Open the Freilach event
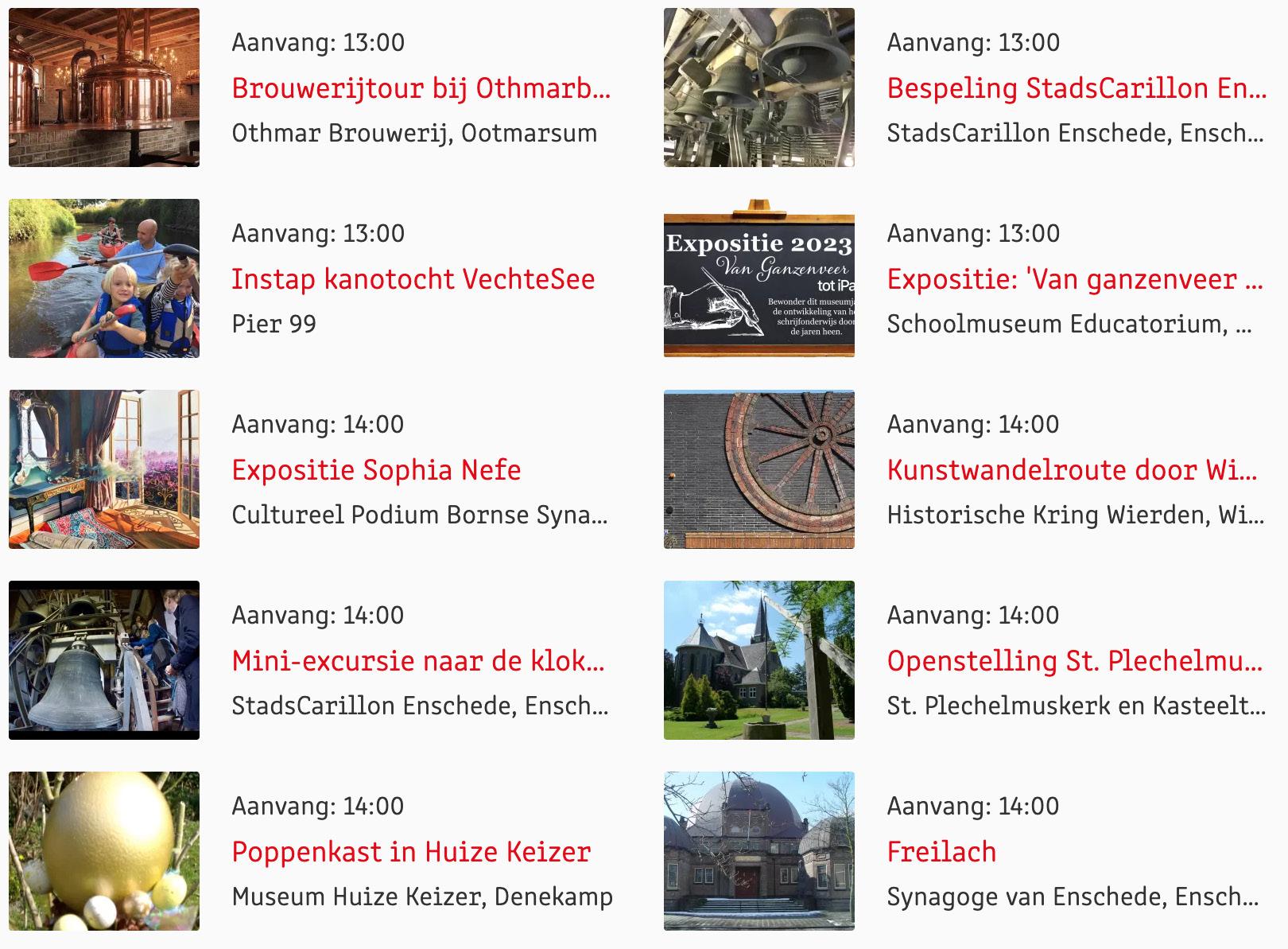1288x949 pixels. pos(941,852)
